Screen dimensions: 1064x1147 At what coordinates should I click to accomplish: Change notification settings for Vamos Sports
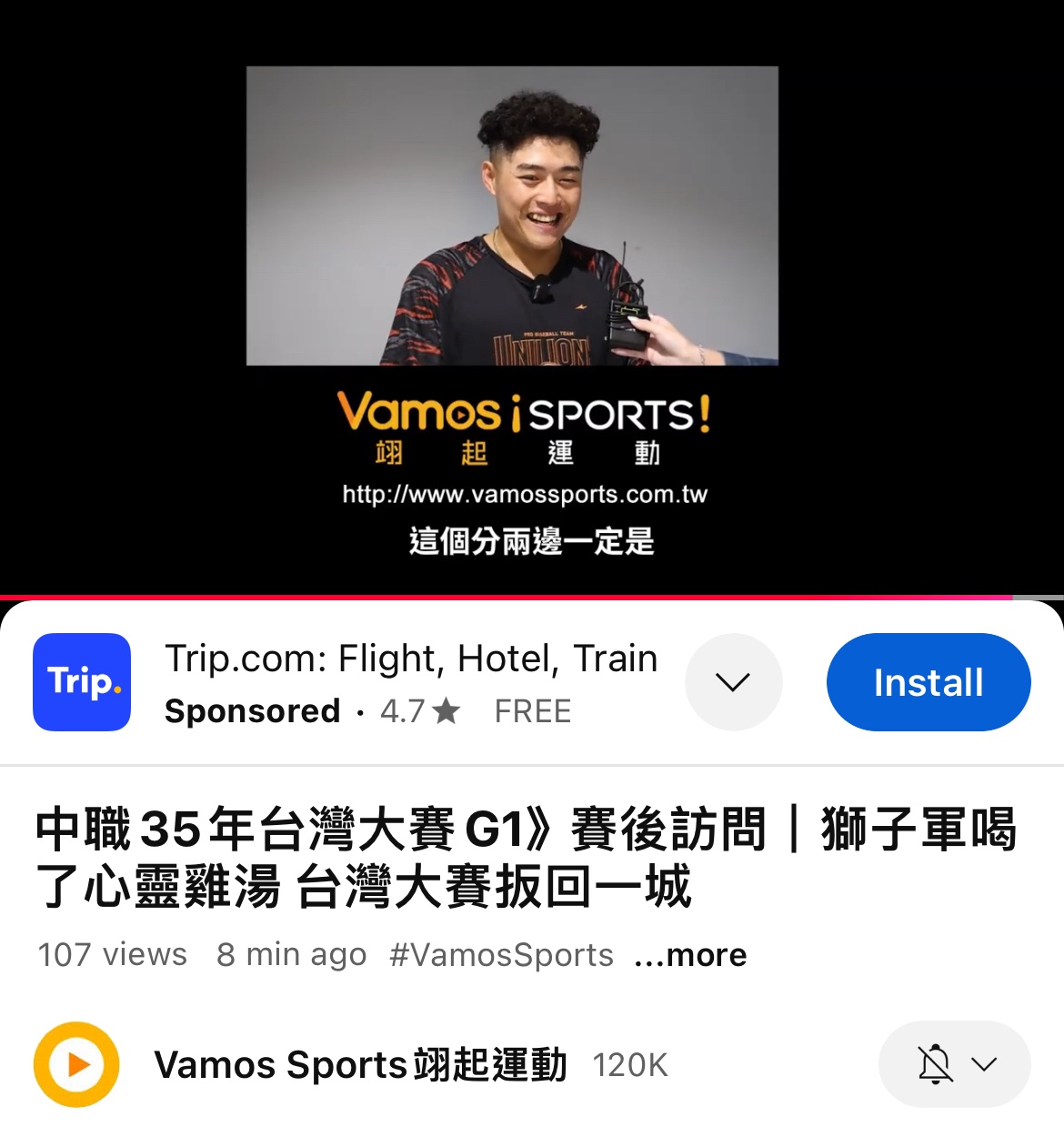tap(954, 1064)
